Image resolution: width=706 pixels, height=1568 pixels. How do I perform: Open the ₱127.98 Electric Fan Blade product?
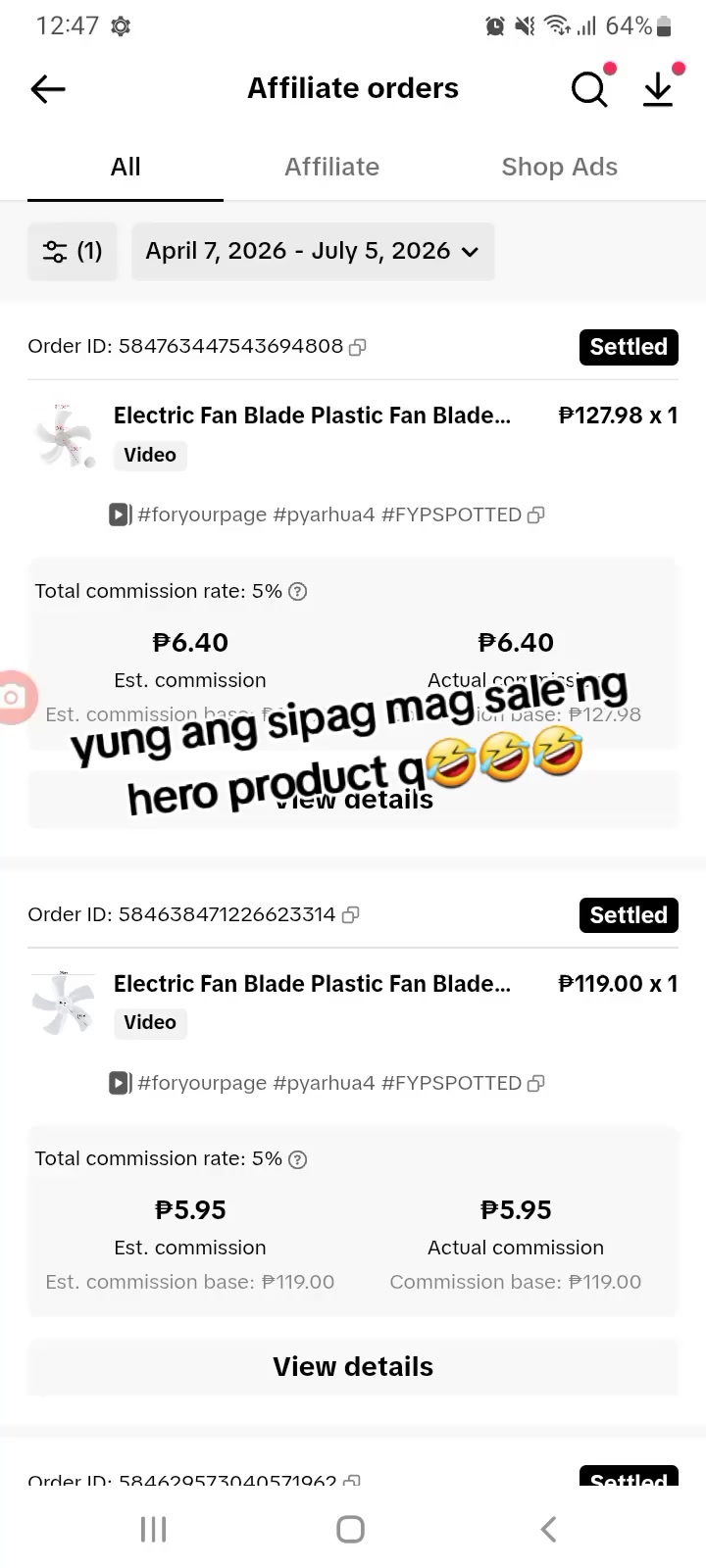(x=312, y=416)
